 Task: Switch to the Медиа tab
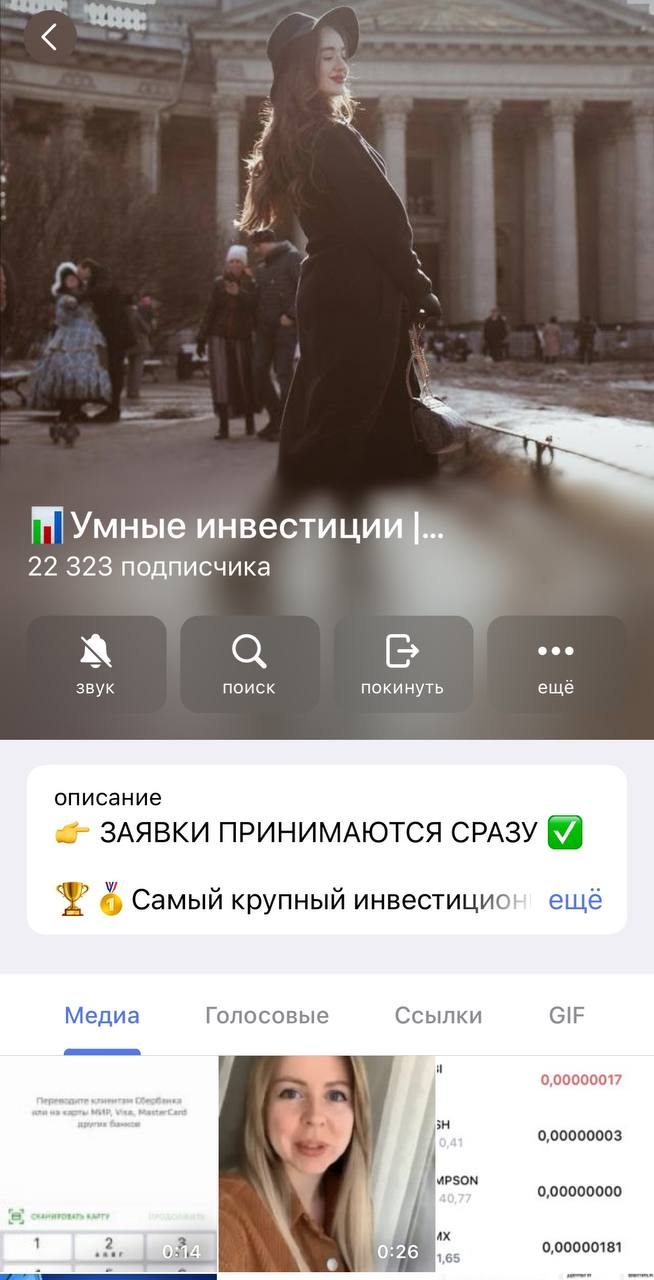tap(102, 1016)
